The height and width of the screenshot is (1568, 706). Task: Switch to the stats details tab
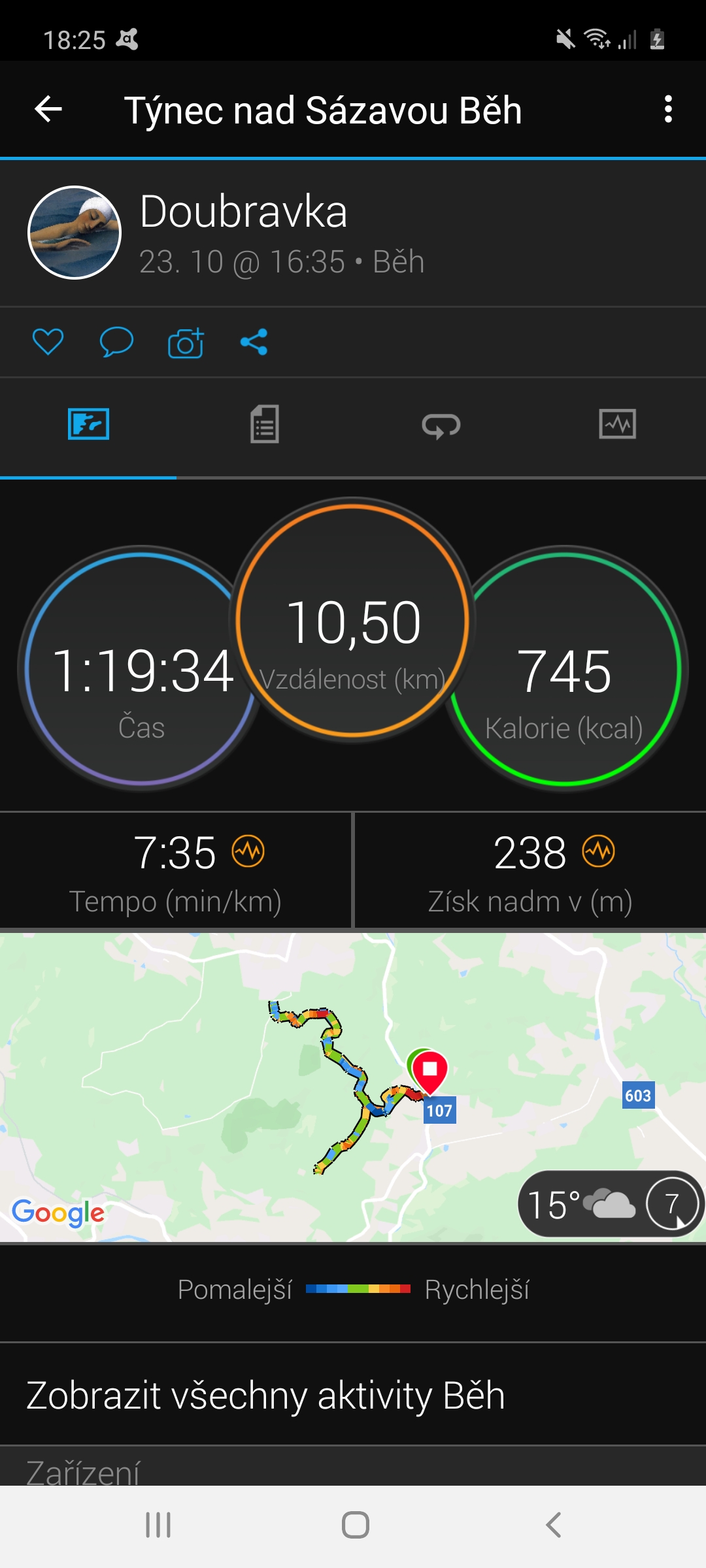265,425
